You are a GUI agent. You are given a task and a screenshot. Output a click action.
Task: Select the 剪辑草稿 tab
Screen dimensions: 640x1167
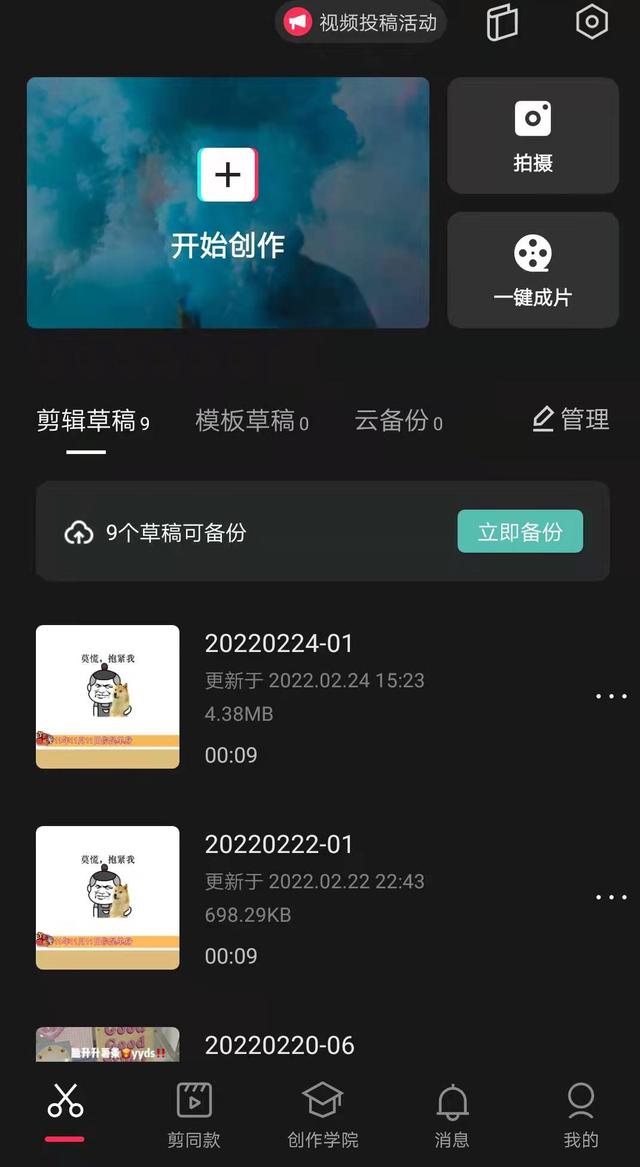[92, 421]
